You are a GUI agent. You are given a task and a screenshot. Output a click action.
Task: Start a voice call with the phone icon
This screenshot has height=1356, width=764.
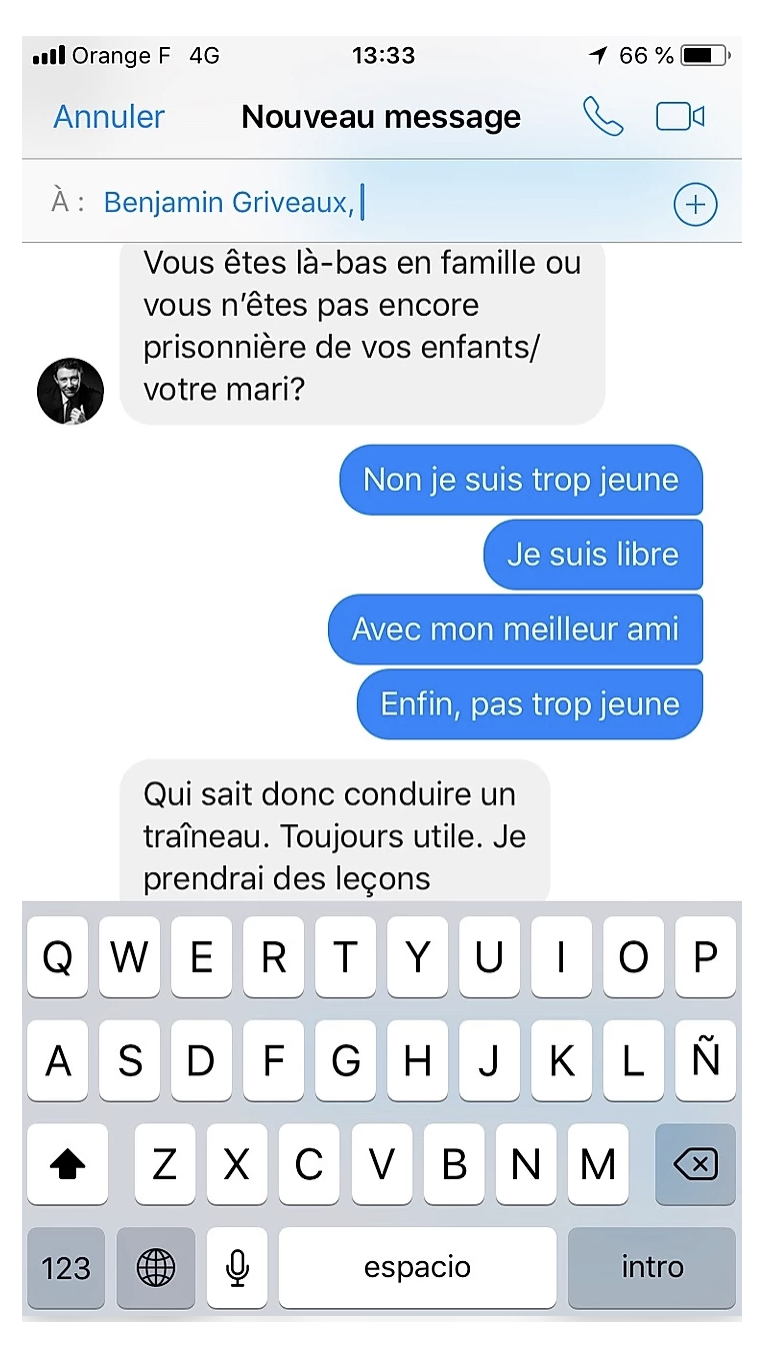[603, 117]
